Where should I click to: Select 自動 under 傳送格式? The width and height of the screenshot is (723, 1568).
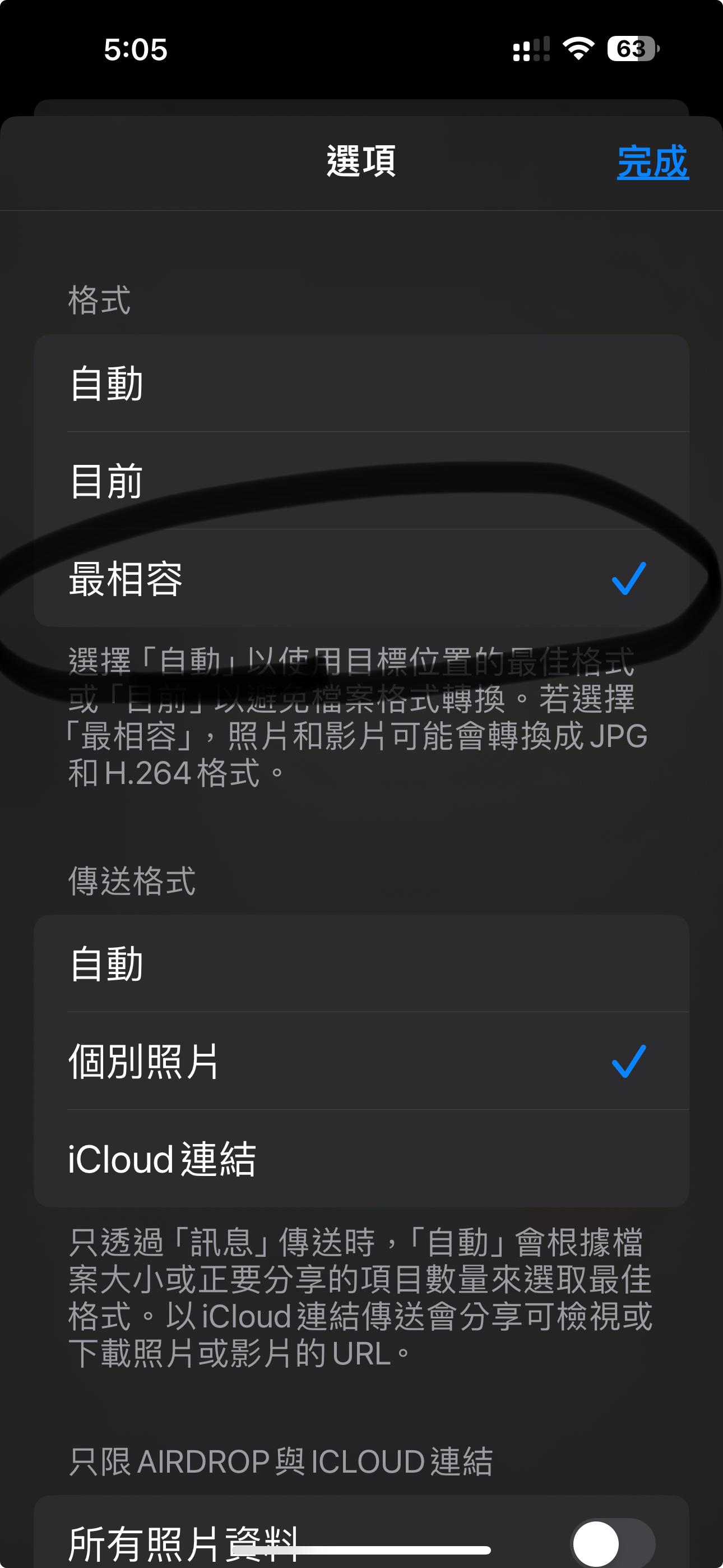click(x=361, y=963)
